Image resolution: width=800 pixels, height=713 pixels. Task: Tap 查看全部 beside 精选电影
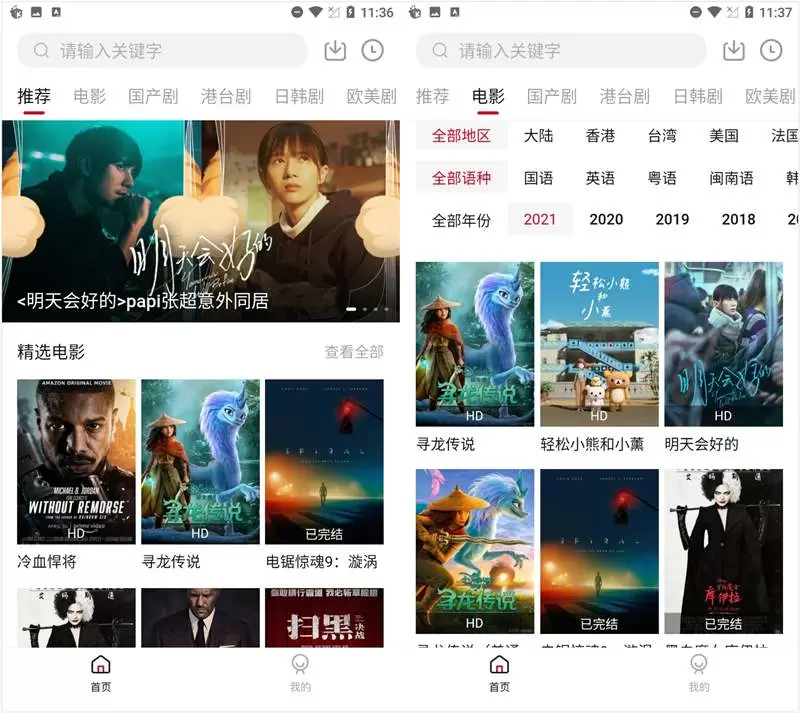pos(353,352)
